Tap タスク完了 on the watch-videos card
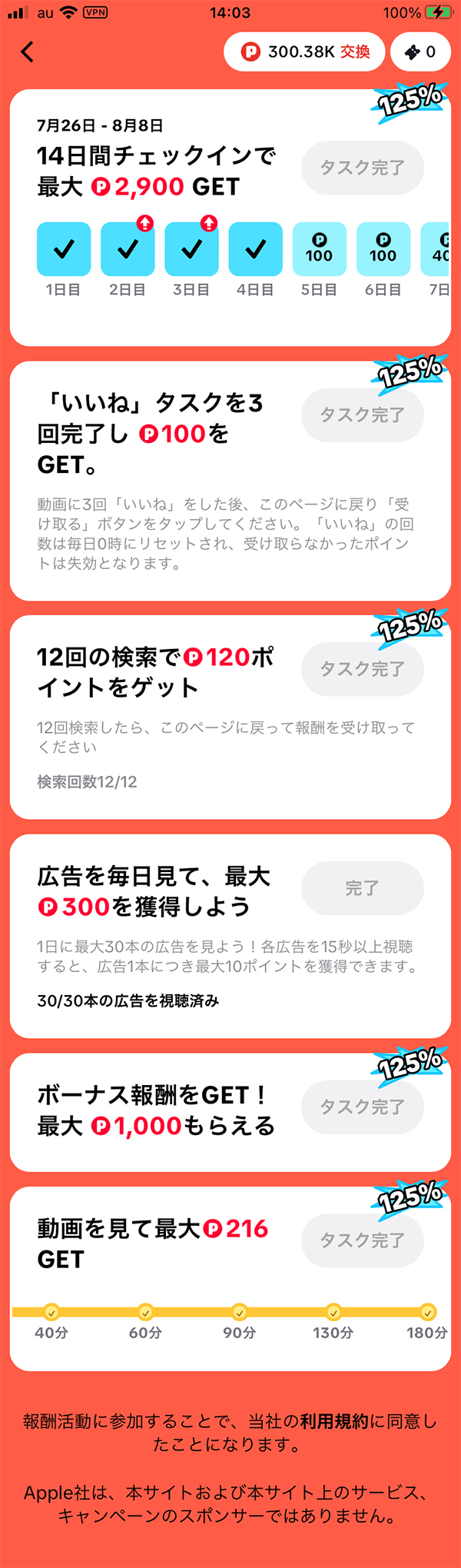 click(362, 1240)
